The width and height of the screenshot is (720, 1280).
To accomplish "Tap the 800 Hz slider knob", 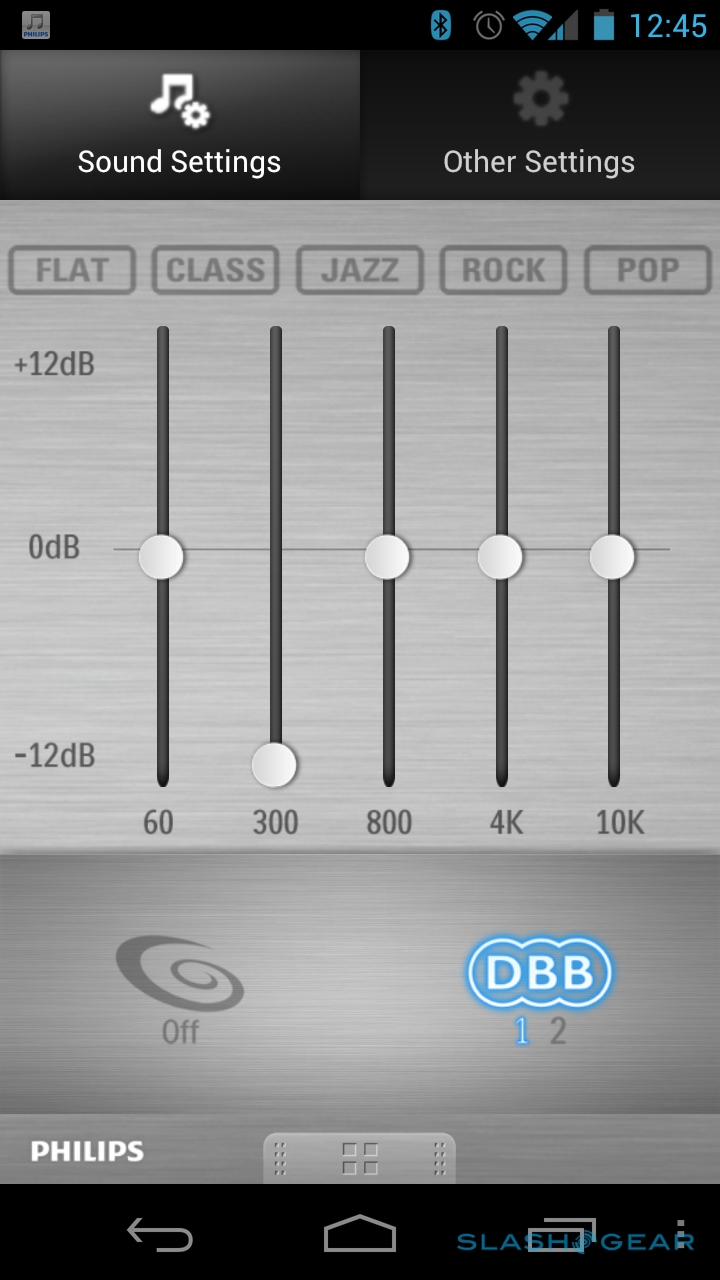I will 387,557.
